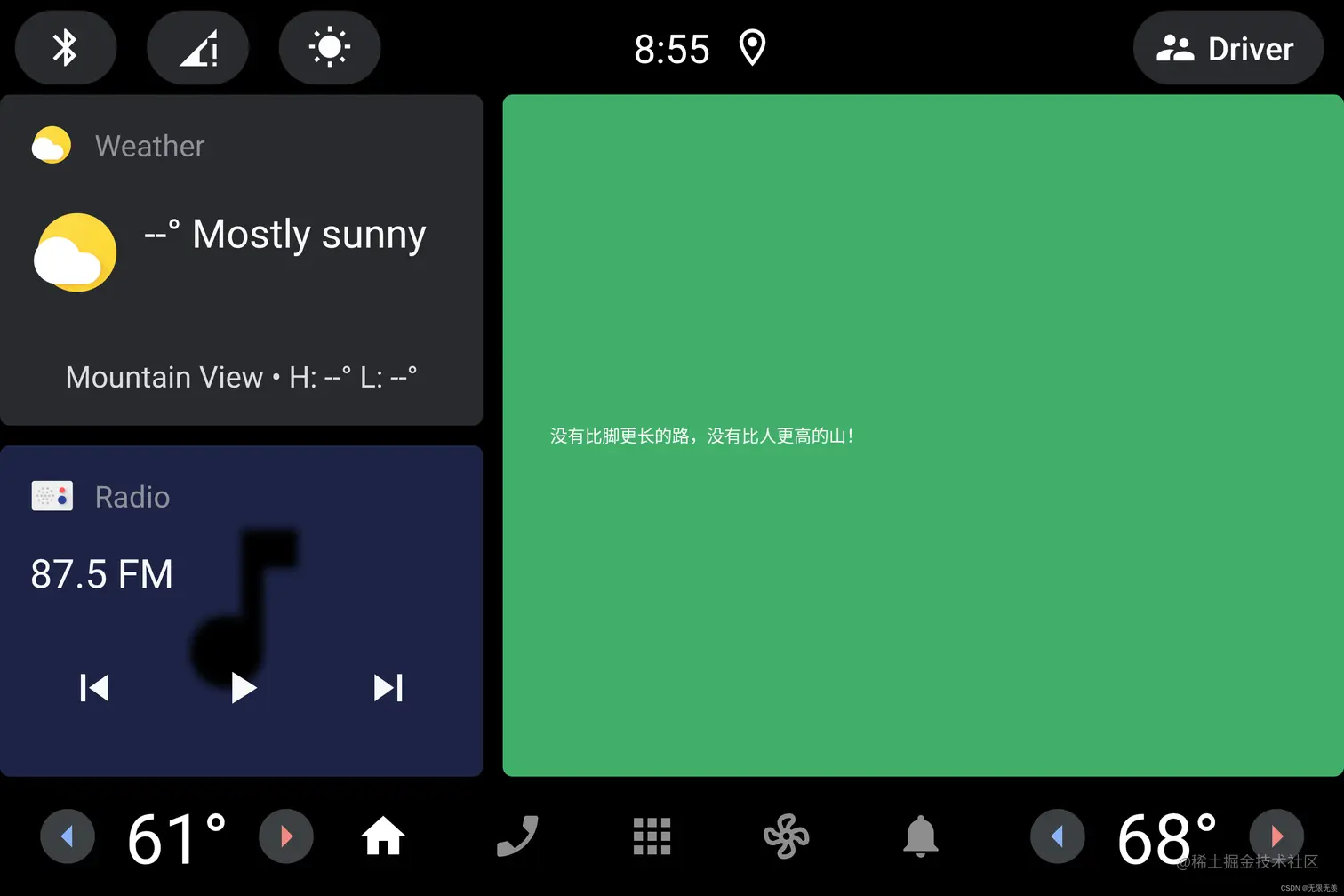
Task: Lower the 61° driver temperature
Action: click(x=68, y=836)
